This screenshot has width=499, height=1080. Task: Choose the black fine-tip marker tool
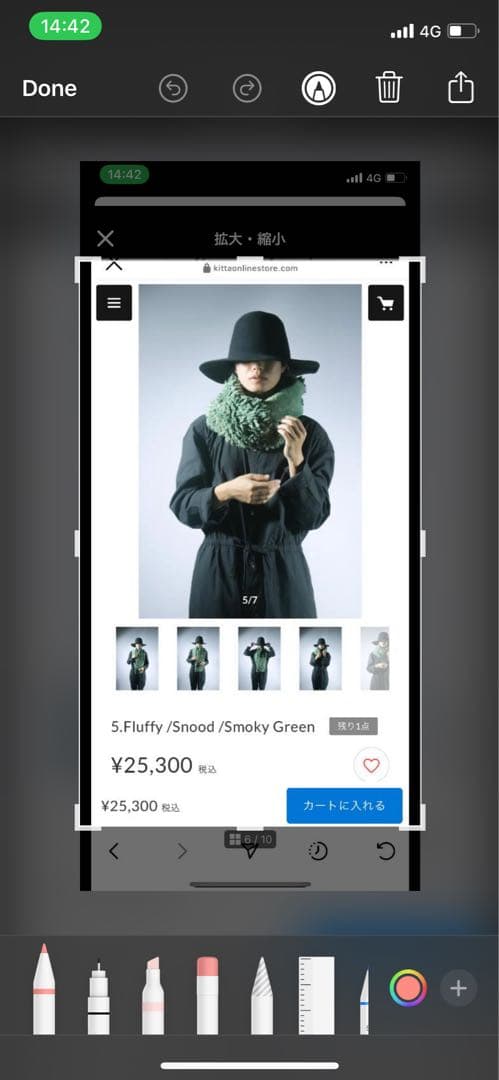(x=99, y=996)
